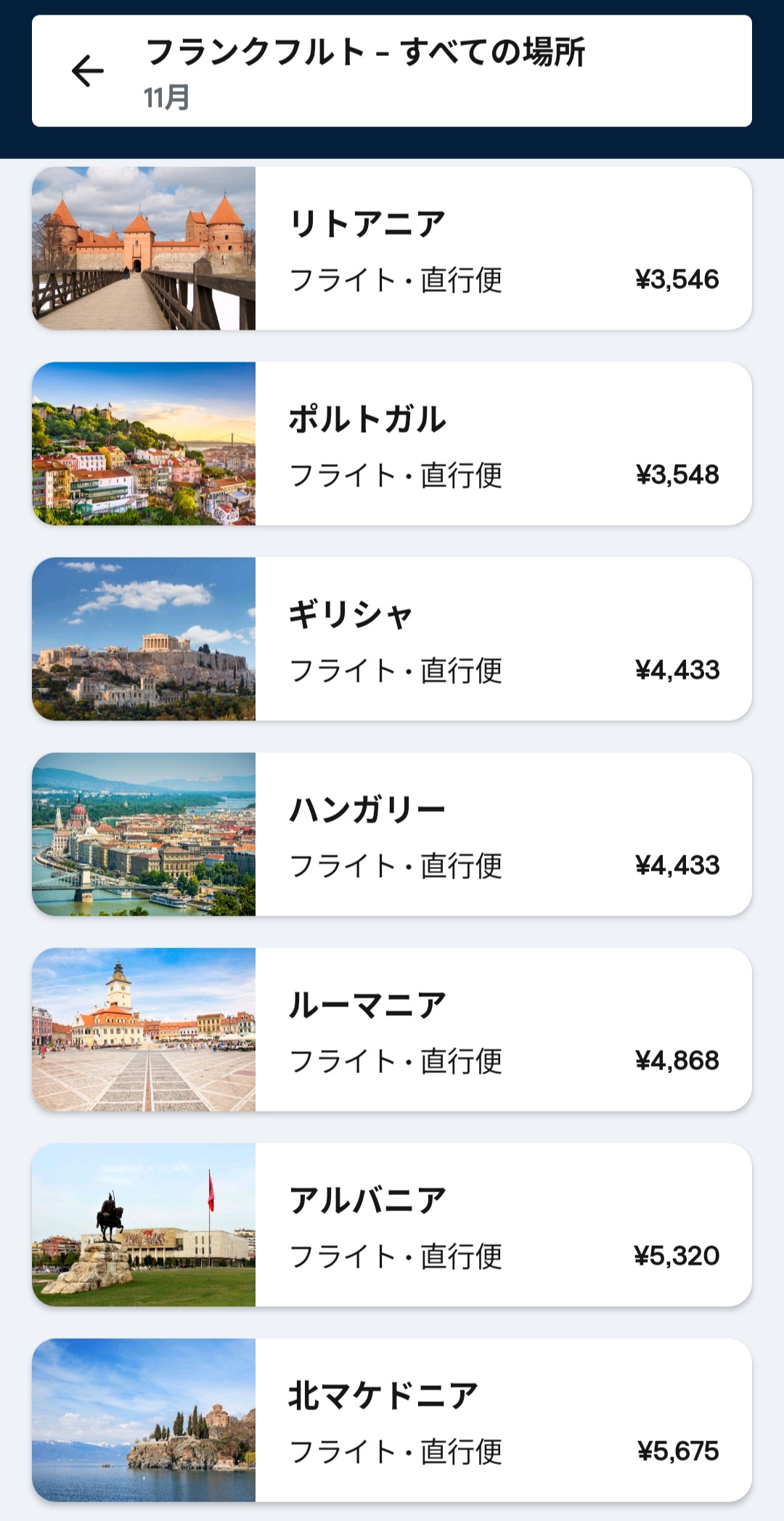Screen dimensions: 784x1521
Task: Edit the フランクフルト - すべての場所 search
Action: pos(392,71)
